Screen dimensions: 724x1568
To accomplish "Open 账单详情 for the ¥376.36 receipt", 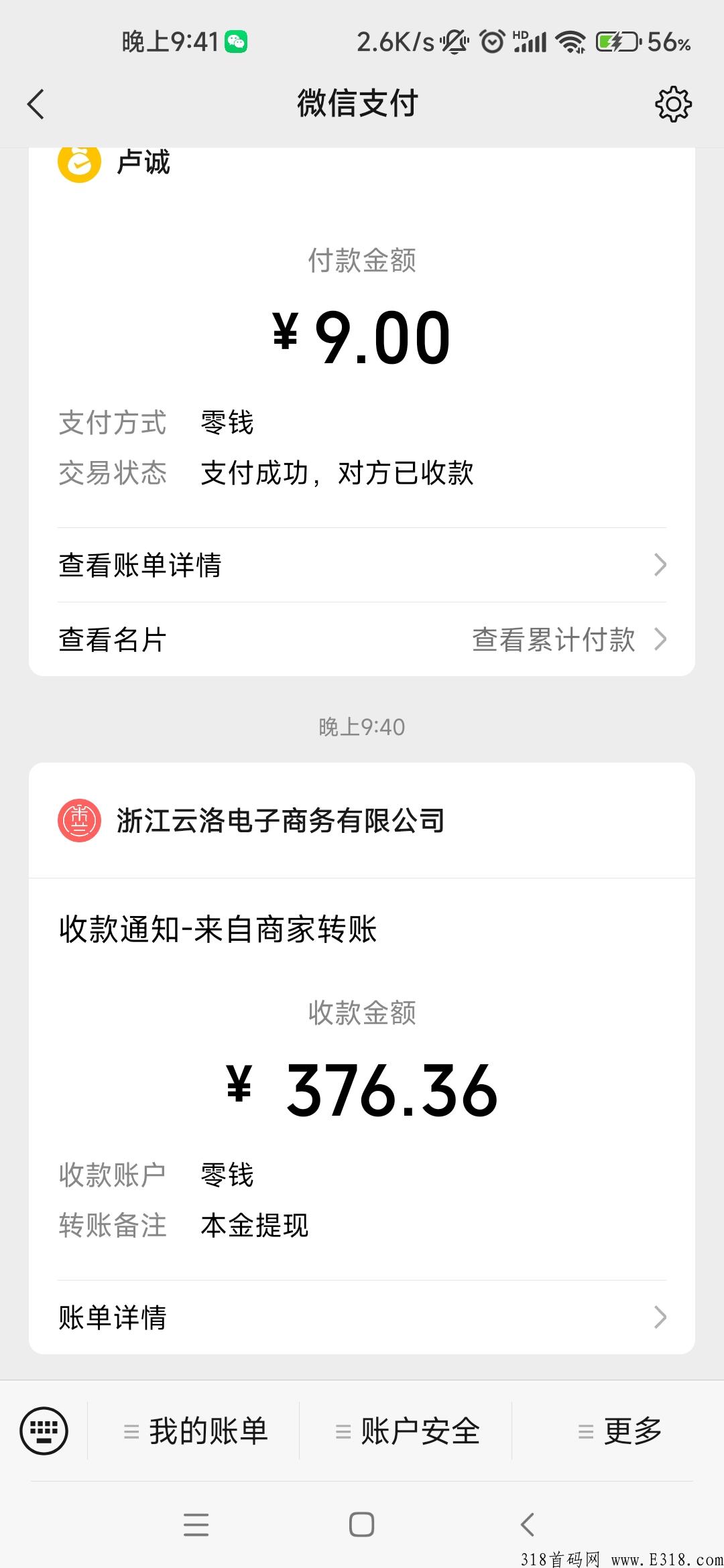I will (362, 1317).
